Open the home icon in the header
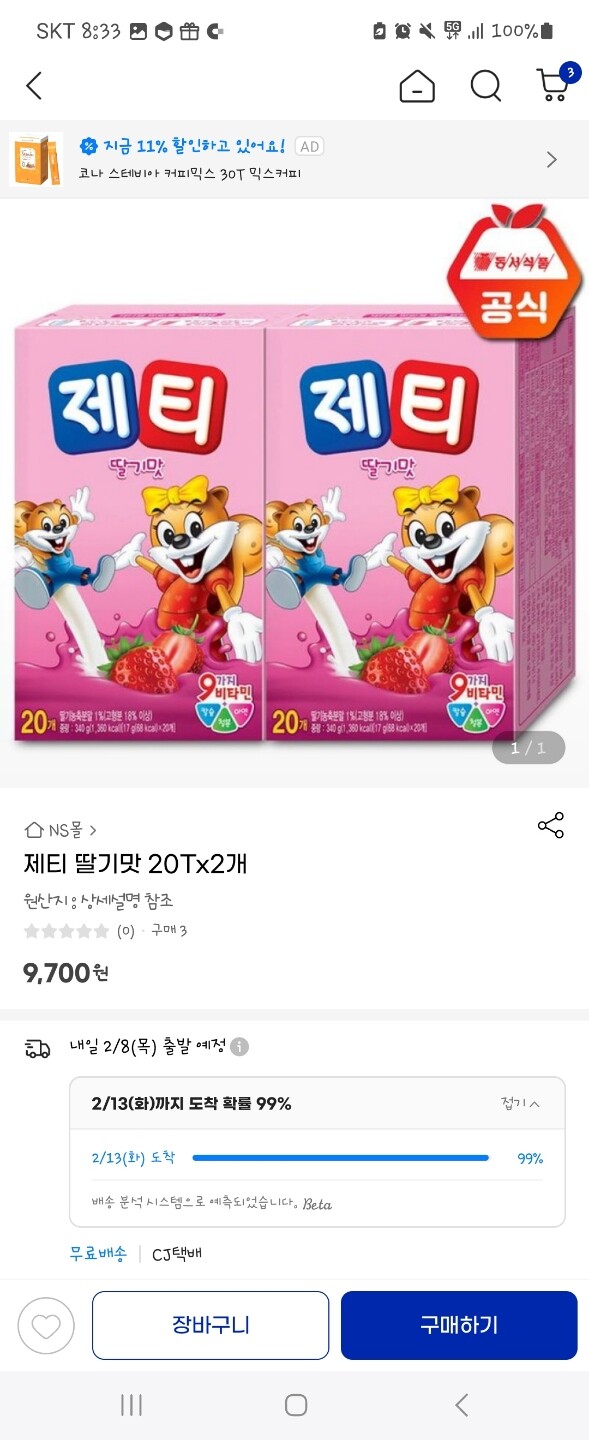This screenshot has width=589, height=1440. click(x=417, y=86)
